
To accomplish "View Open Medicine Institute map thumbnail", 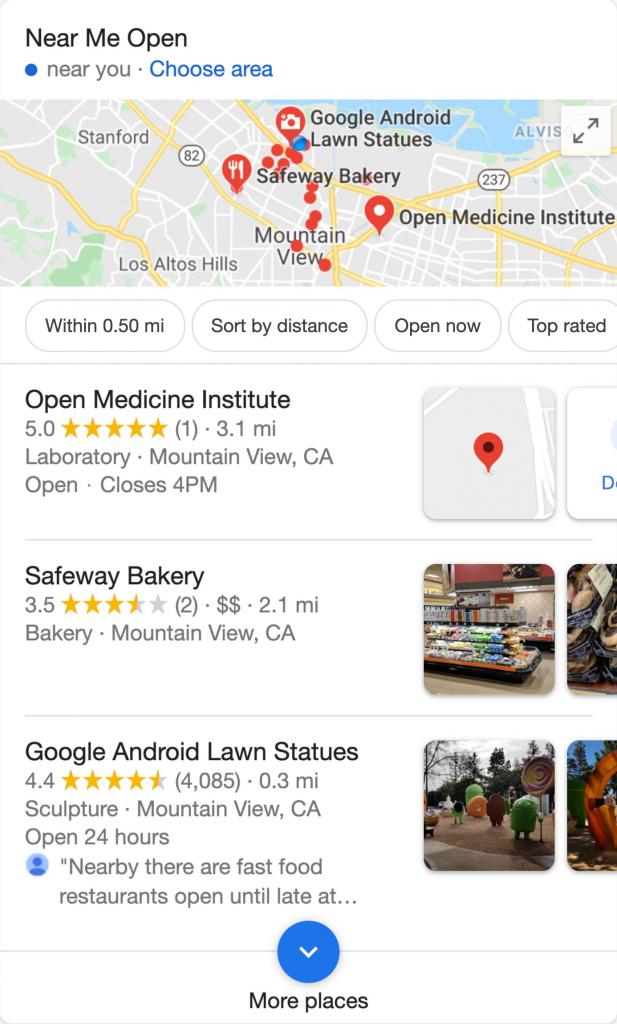I will pyautogui.click(x=488, y=453).
